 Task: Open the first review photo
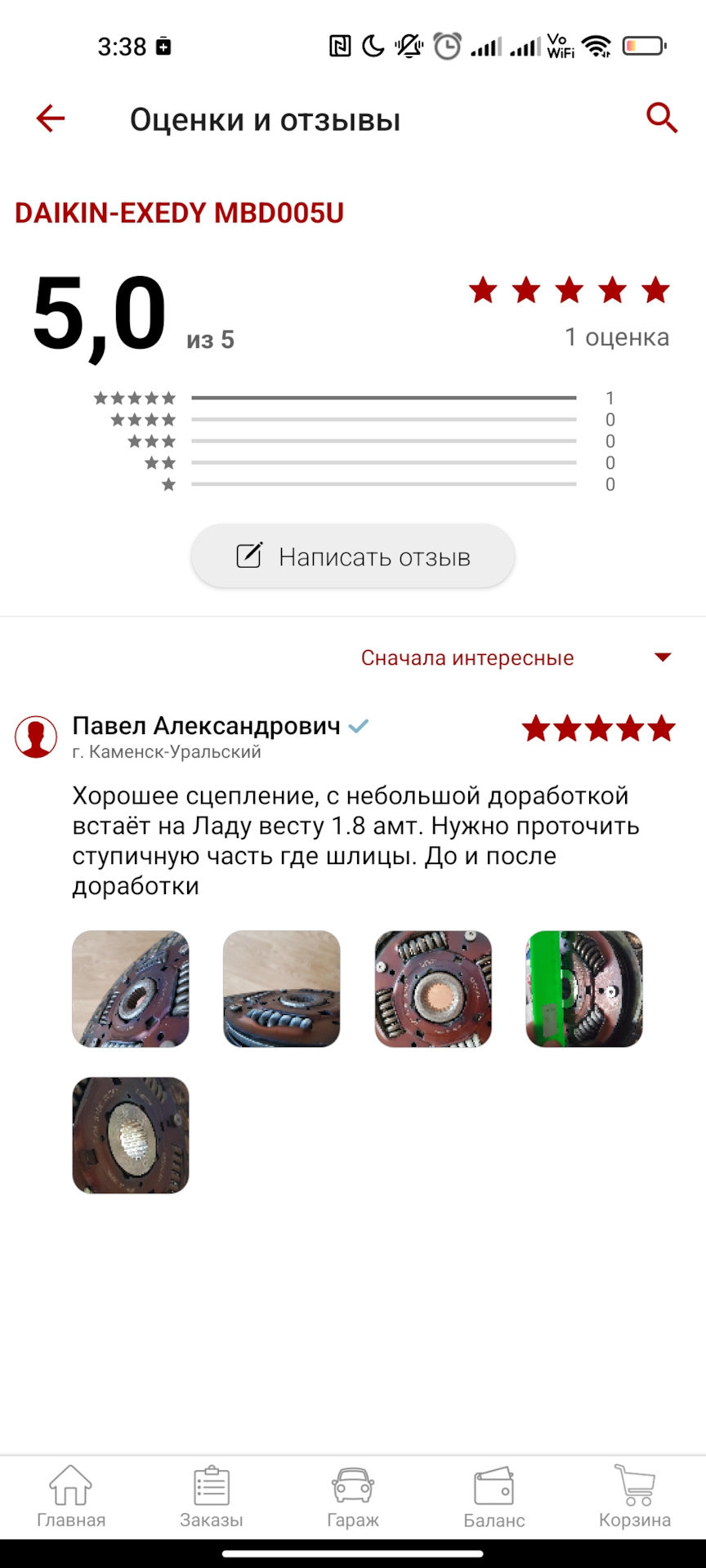click(131, 989)
